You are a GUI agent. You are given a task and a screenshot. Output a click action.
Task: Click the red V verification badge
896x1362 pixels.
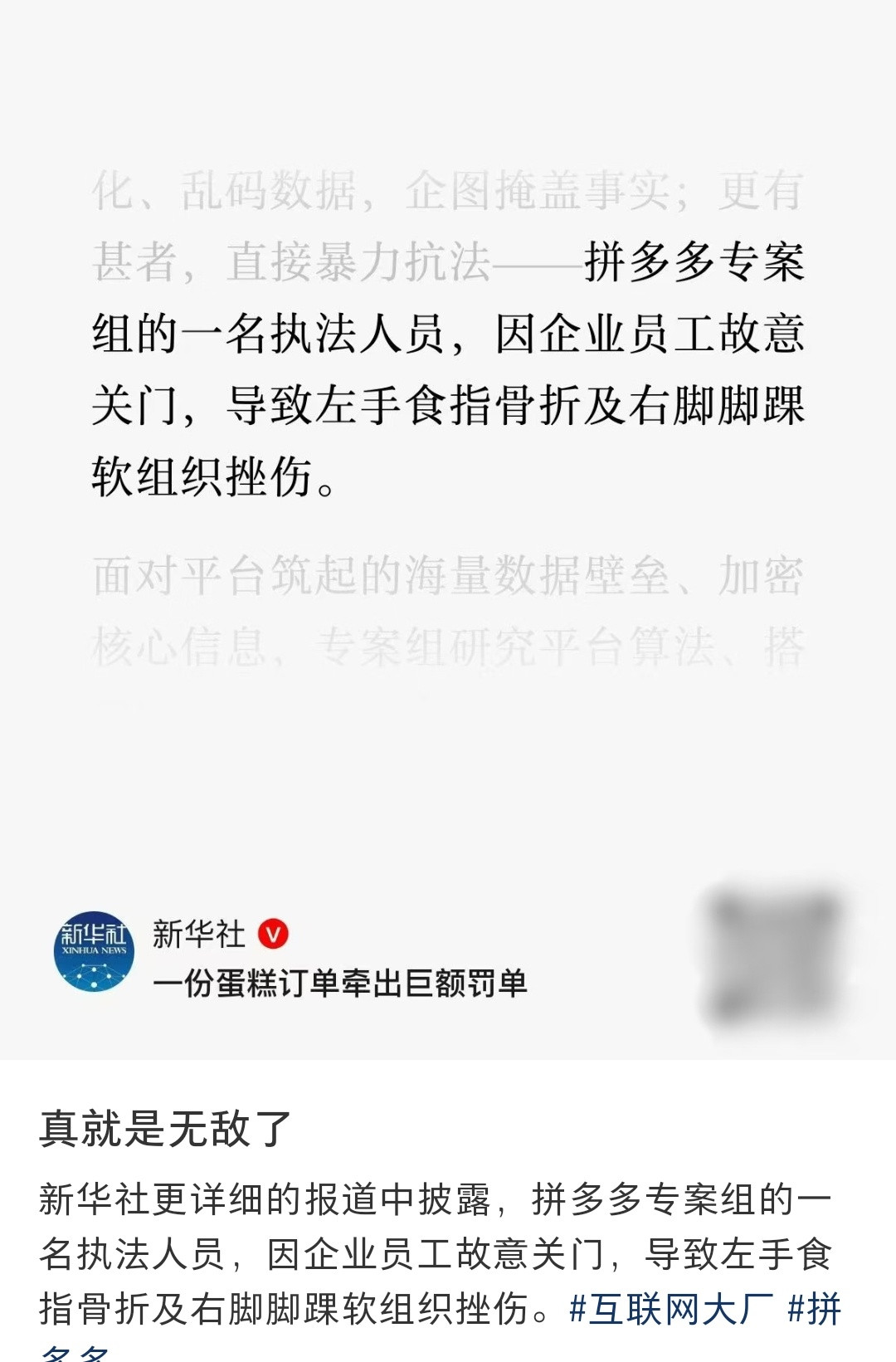tap(274, 934)
